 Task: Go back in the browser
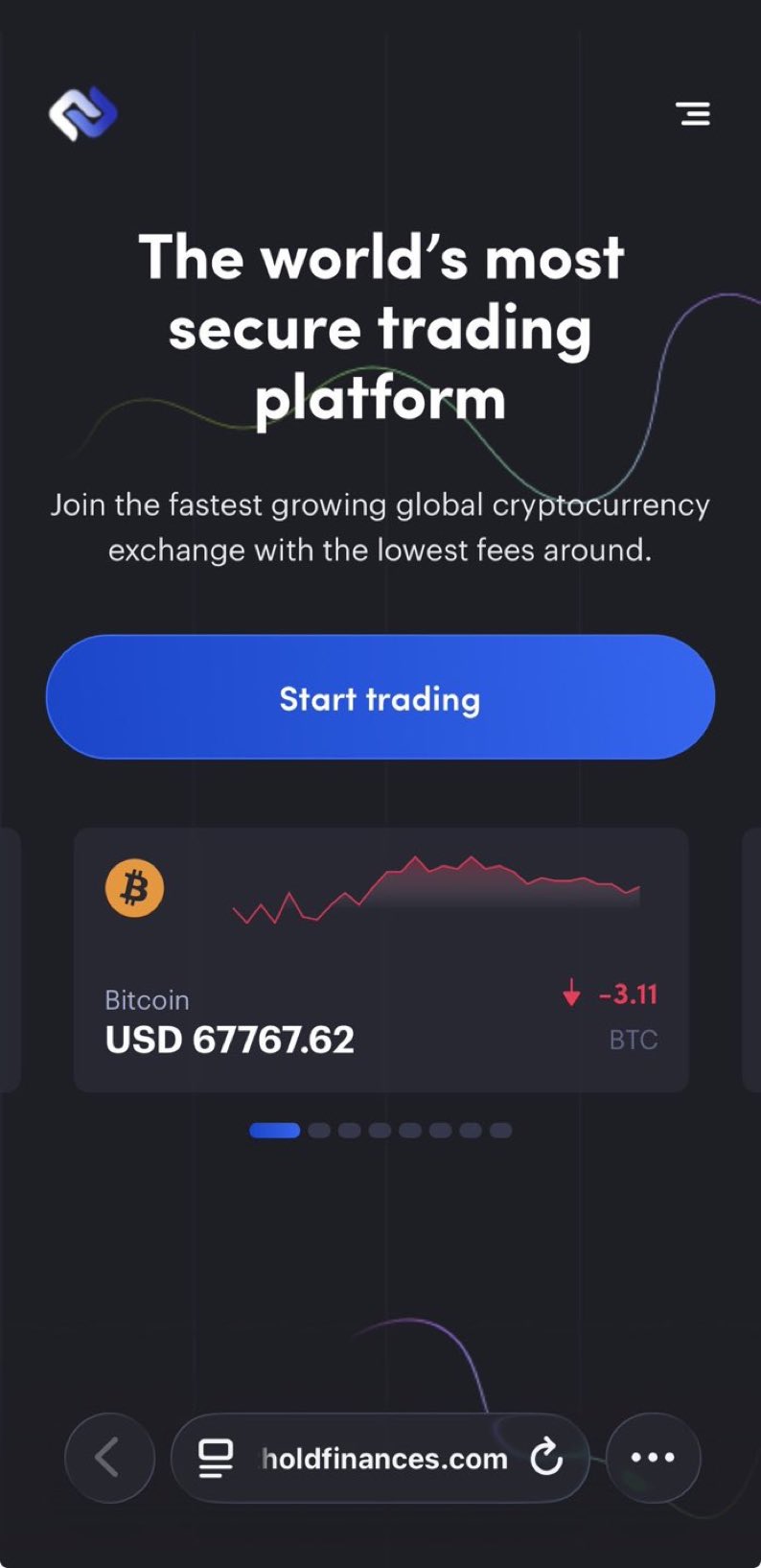coord(108,1458)
